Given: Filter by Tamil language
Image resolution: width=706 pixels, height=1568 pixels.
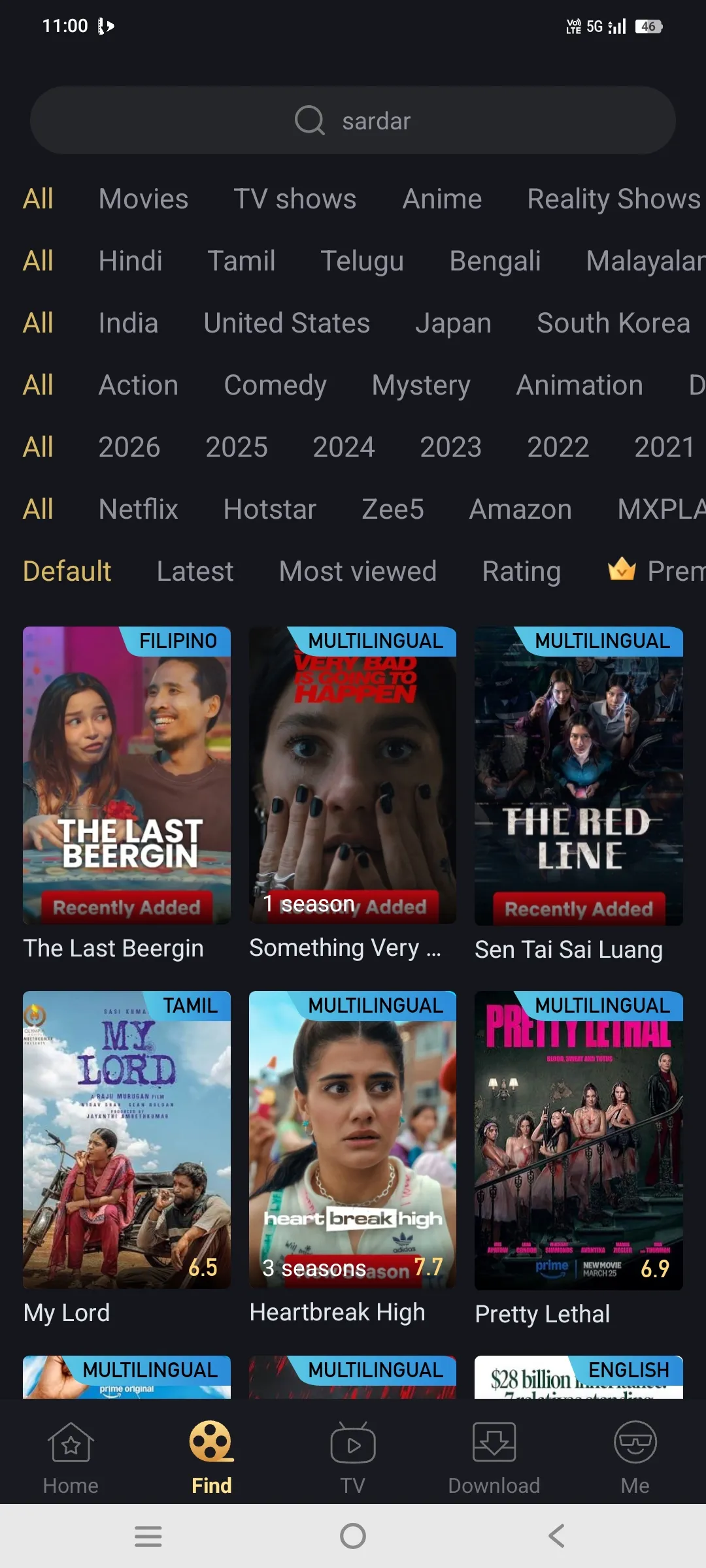Looking at the screenshot, I should click(x=241, y=261).
